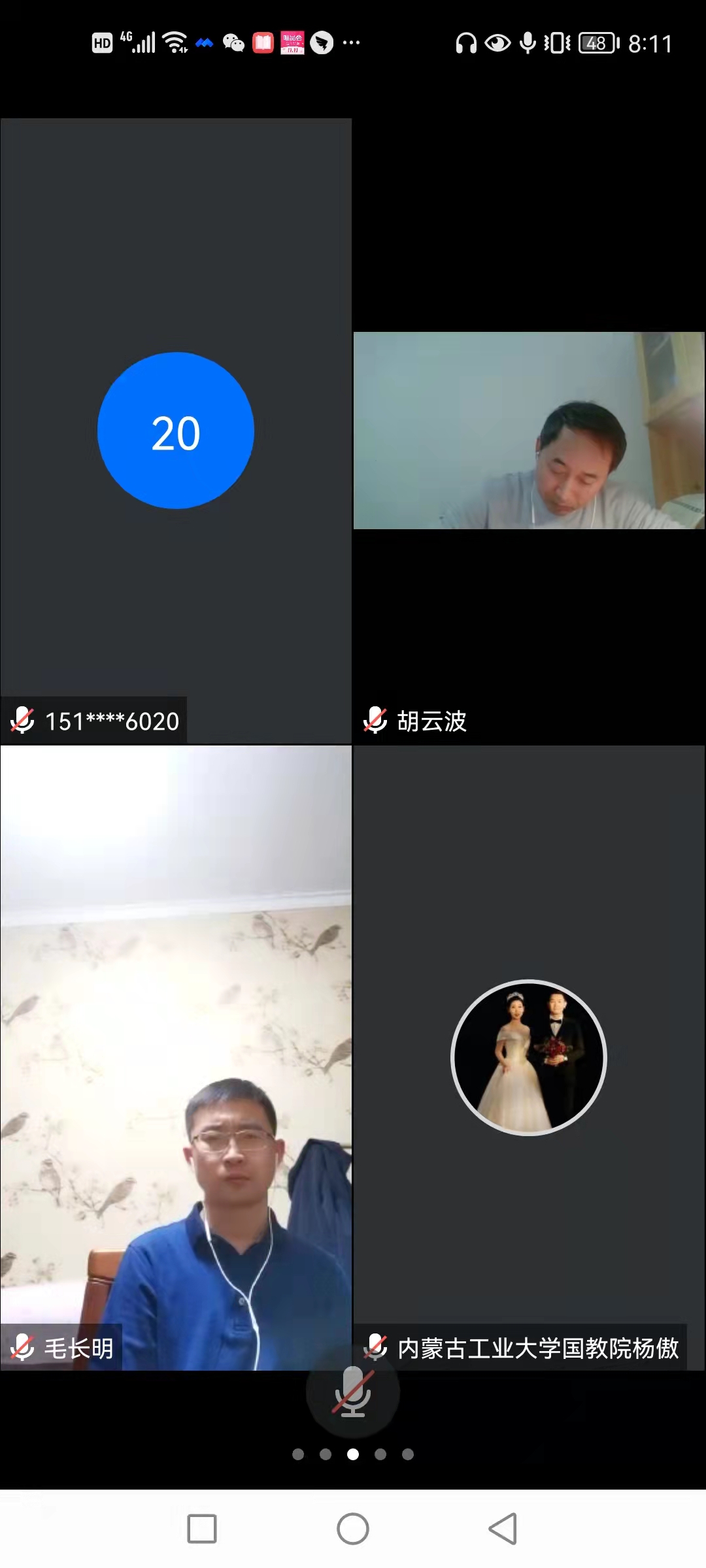
Task: Go to the home screen
Action: [x=352, y=1529]
